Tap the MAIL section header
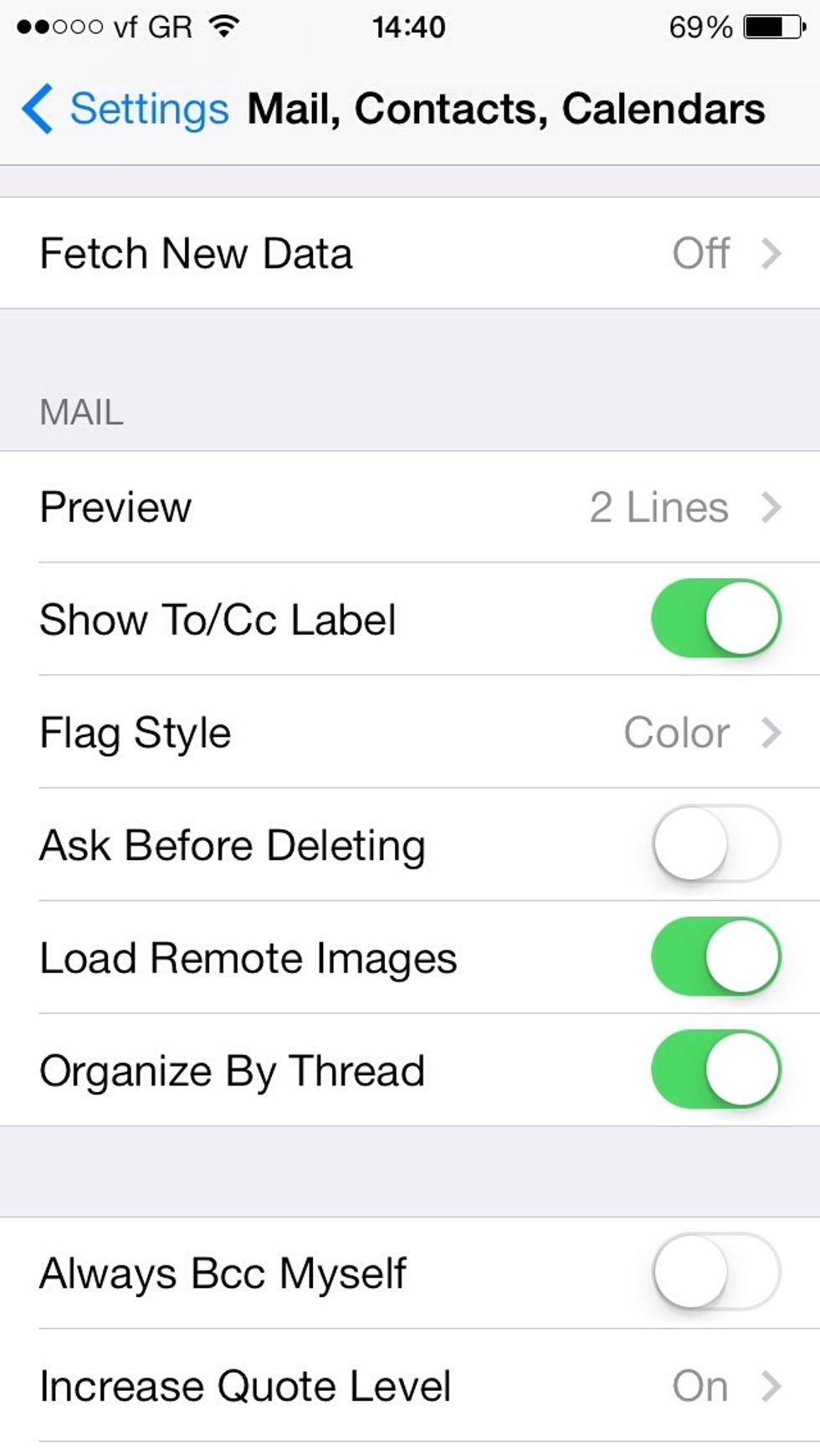This screenshot has width=820, height=1456. tap(81, 412)
